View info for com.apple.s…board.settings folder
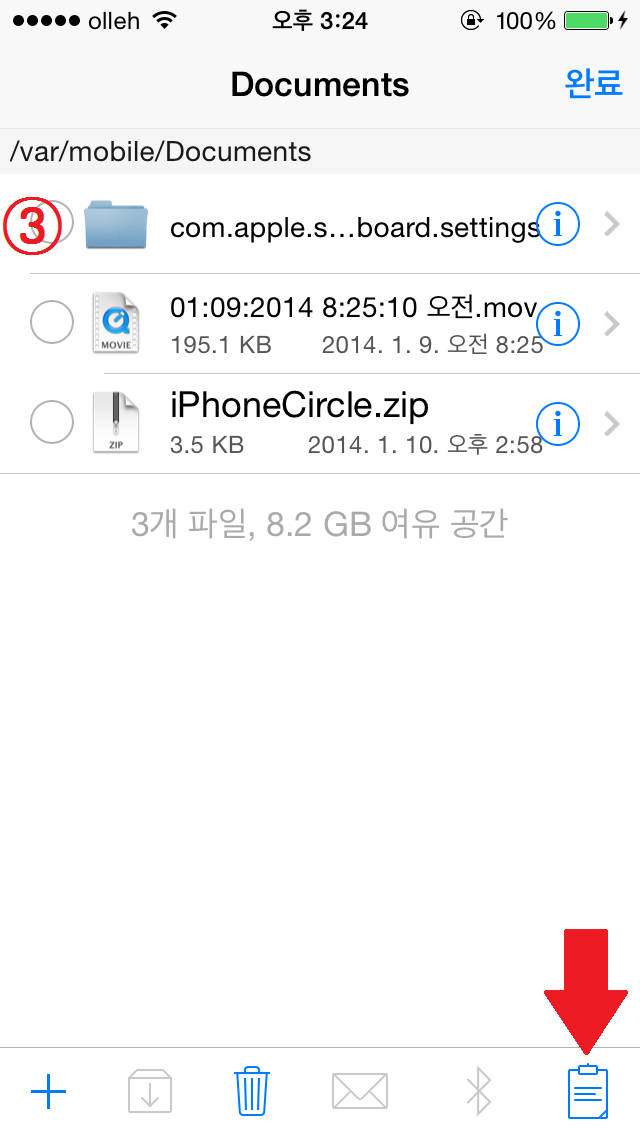Image resolution: width=640 pixels, height=1136 pixels. pyautogui.click(x=557, y=224)
